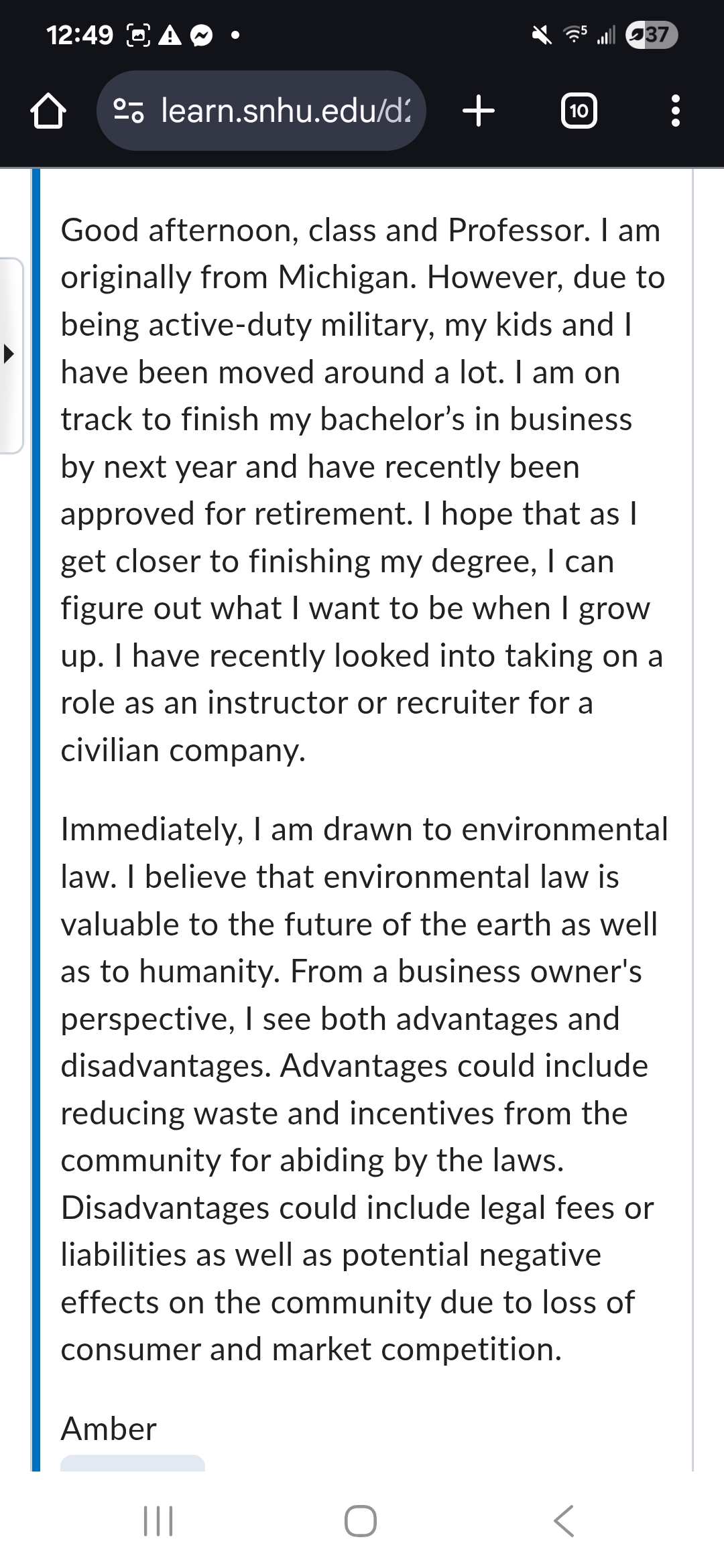This screenshot has width=724, height=1568.
Task: Open the recent apps view
Action: [159, 1520]
